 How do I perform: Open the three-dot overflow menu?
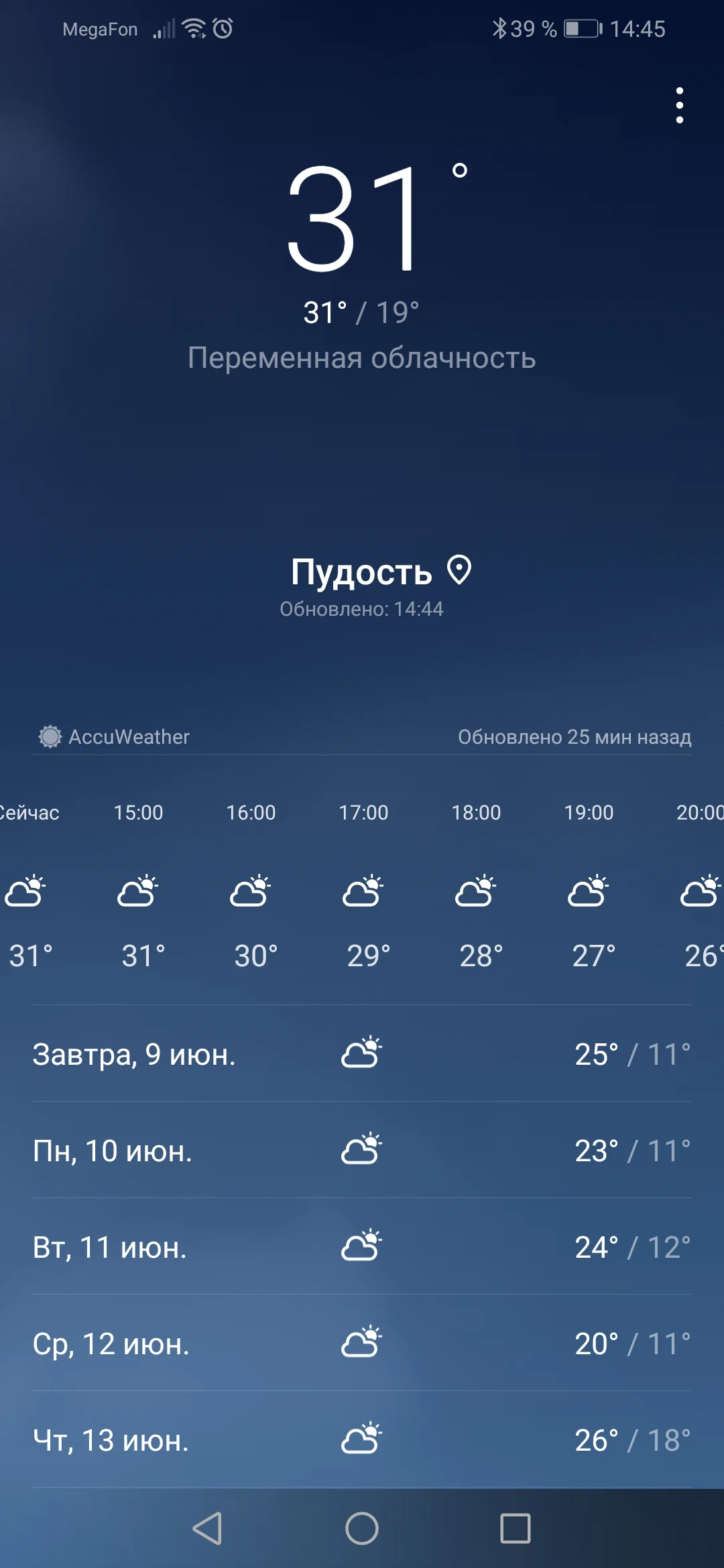[679, 106]
